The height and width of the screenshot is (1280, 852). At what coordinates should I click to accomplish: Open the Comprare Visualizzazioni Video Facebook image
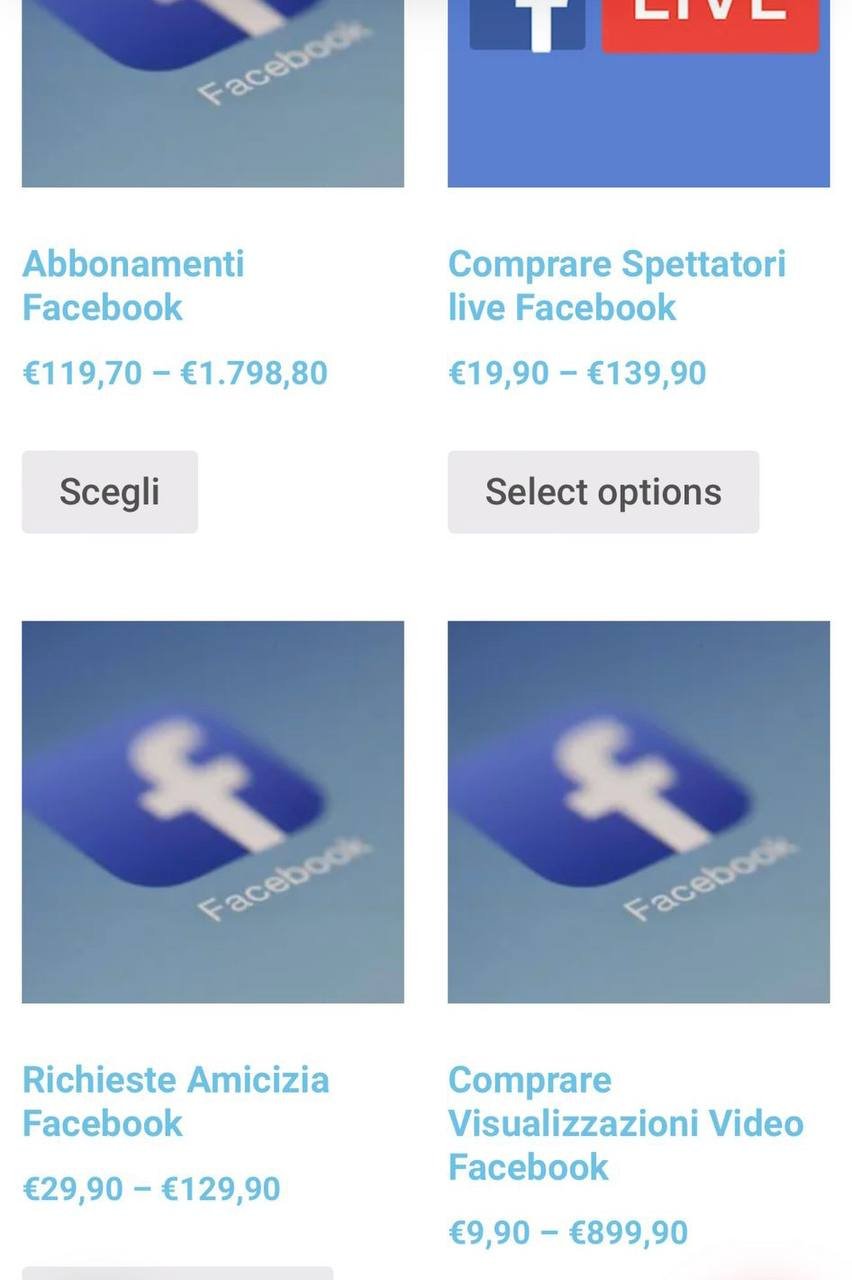pyautogui.click(x=638, y=812)
